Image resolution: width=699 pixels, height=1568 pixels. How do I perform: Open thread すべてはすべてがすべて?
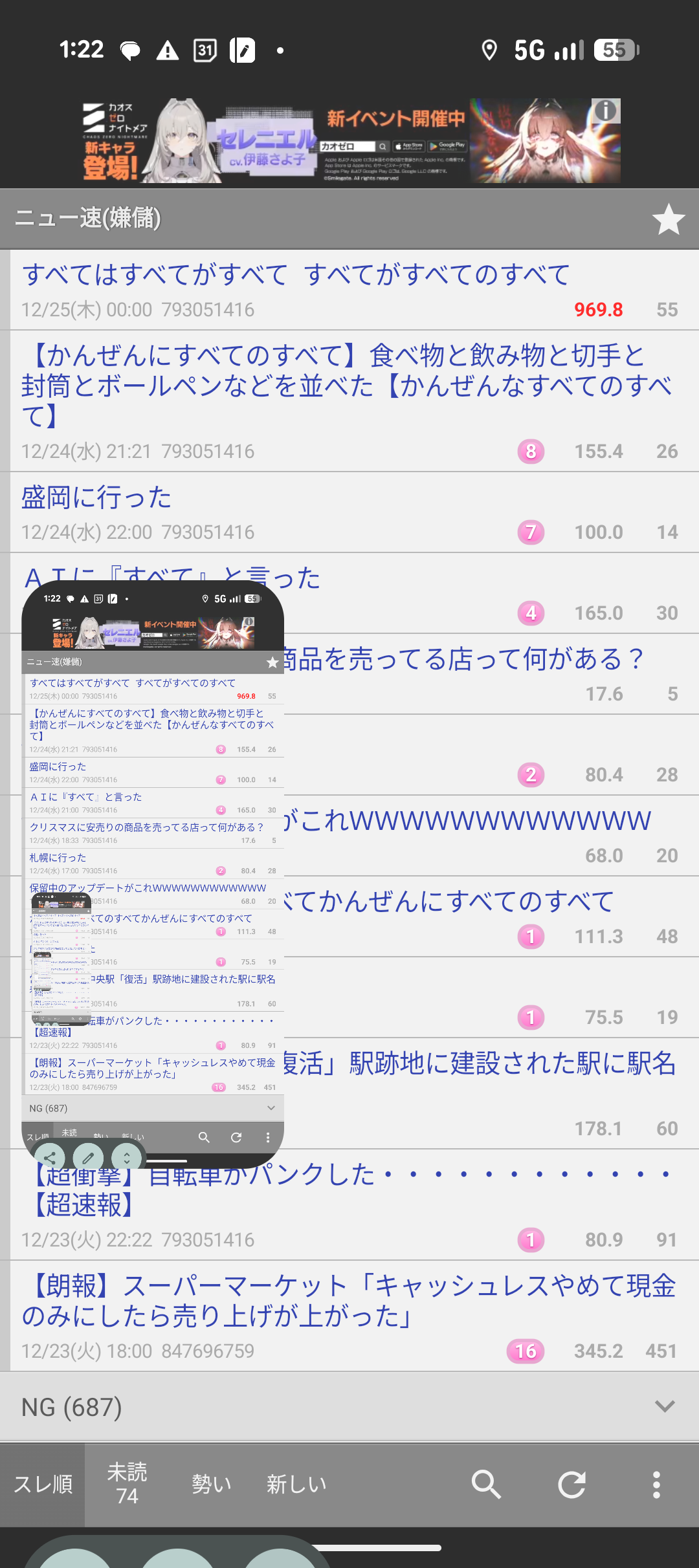coord(295,276)
